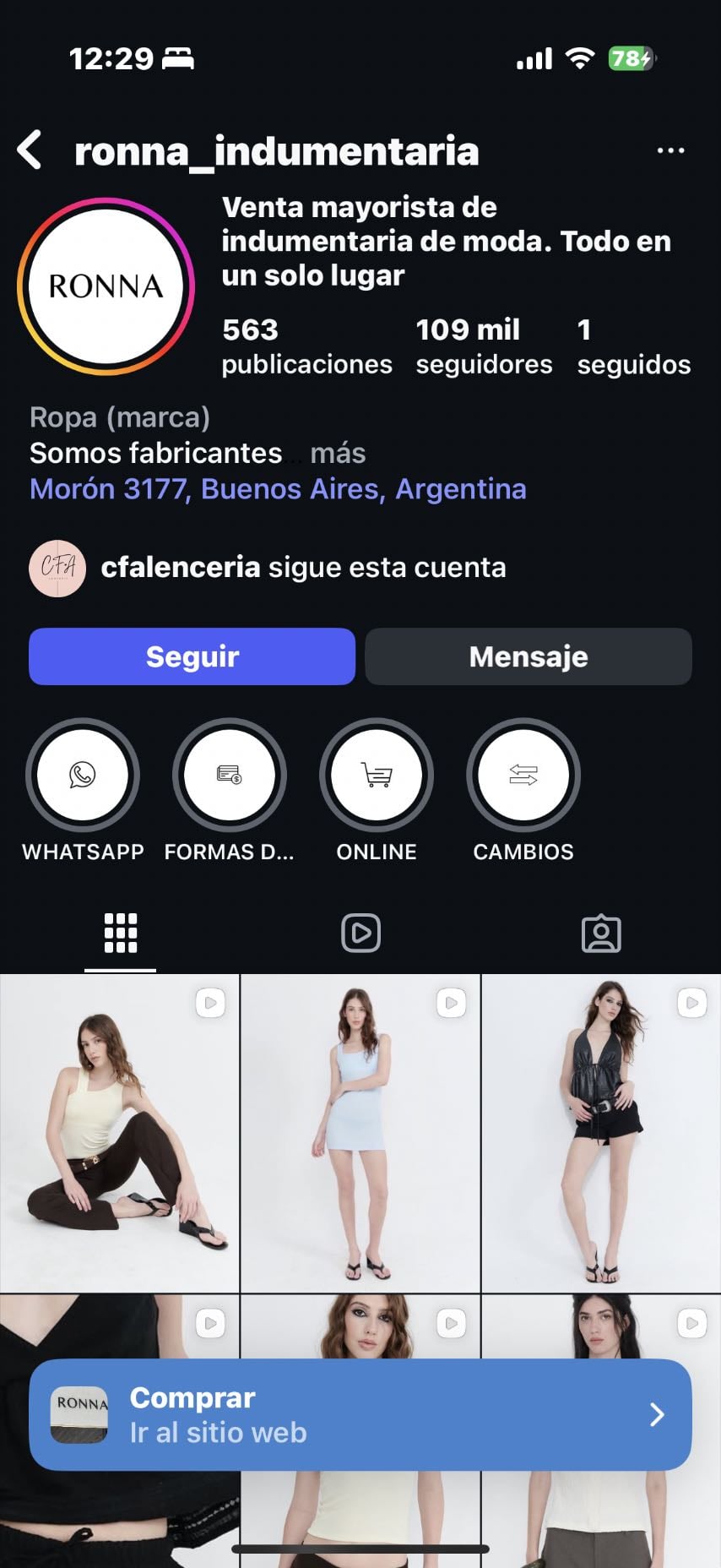Viewport: 721px width, 1568px height.
Task: Open the cfalenceria mutual follower row
Action: 268,568
